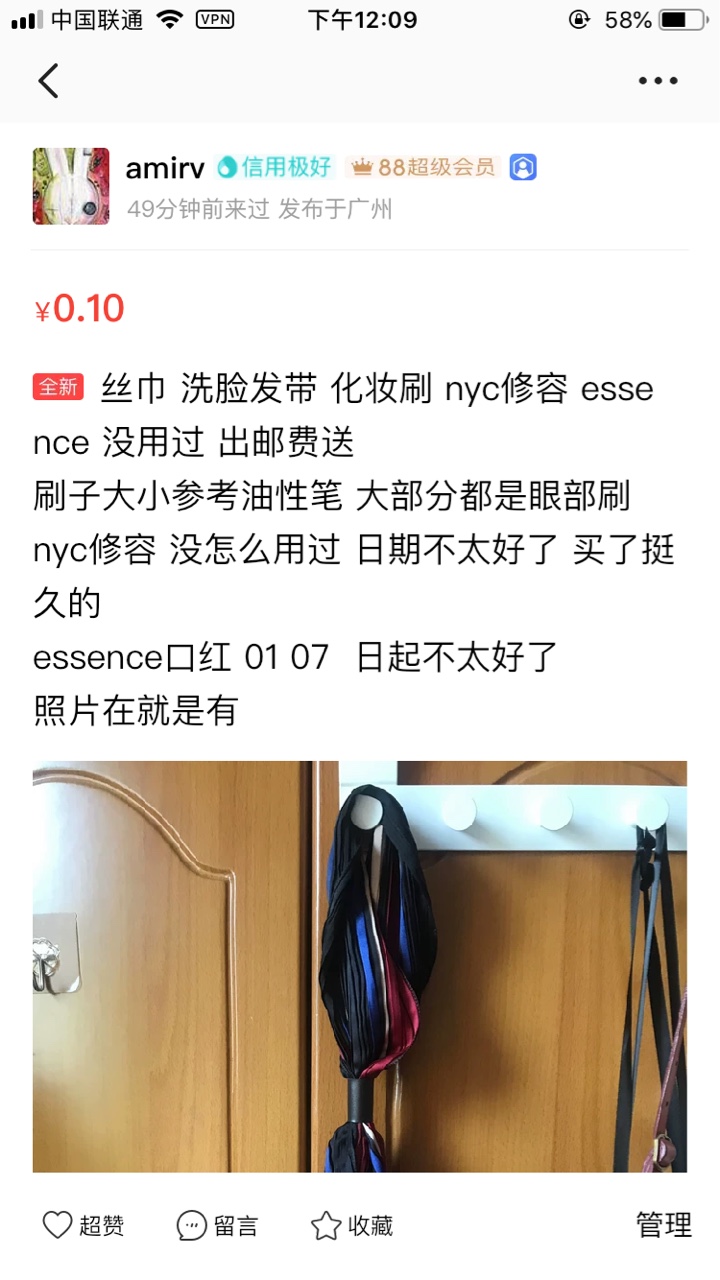Open the scarf photo in the listing
The image size is (720, 1280).
tap(360, 966)
